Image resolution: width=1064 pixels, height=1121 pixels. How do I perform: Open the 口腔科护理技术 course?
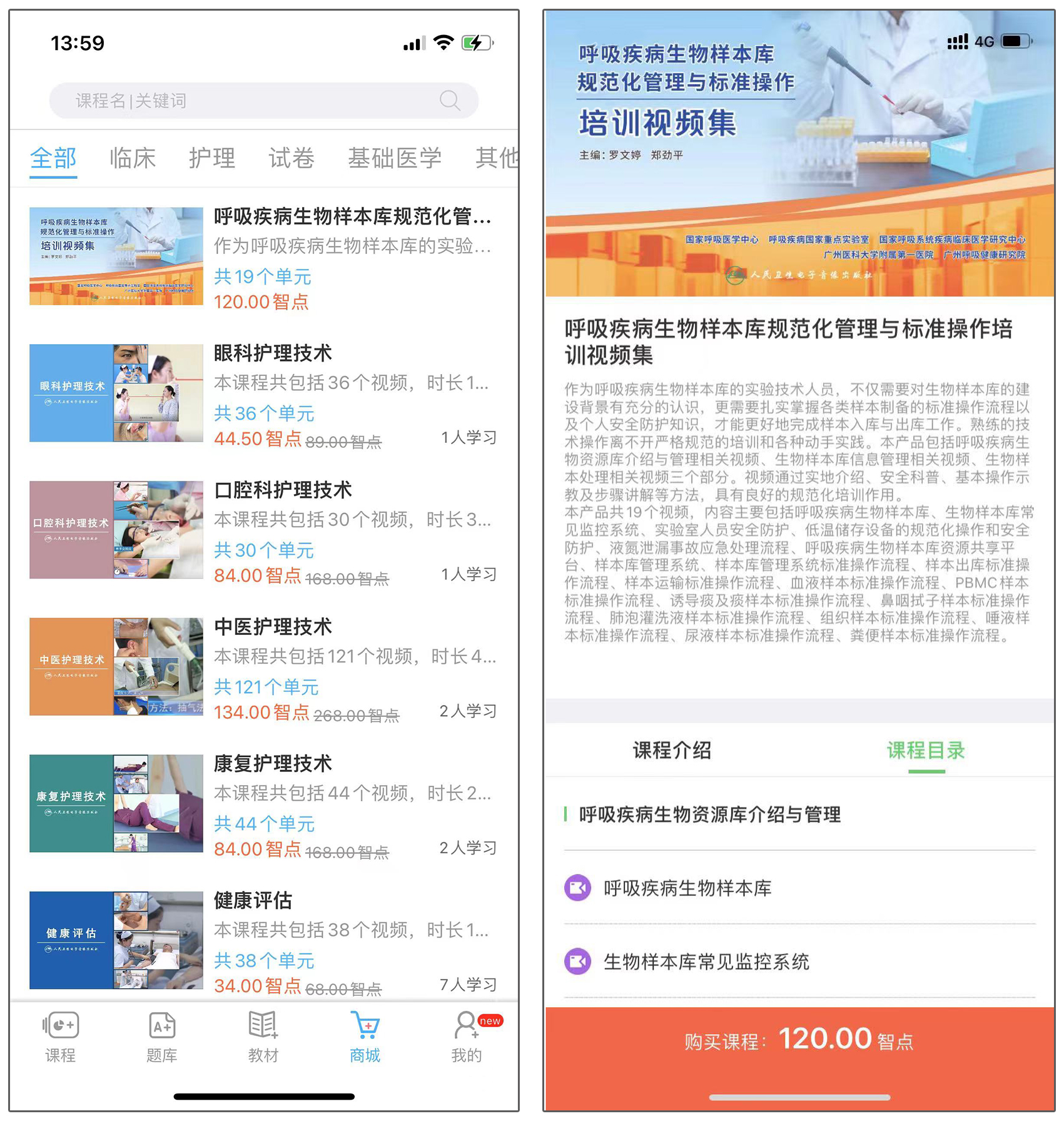coord(263,530)
